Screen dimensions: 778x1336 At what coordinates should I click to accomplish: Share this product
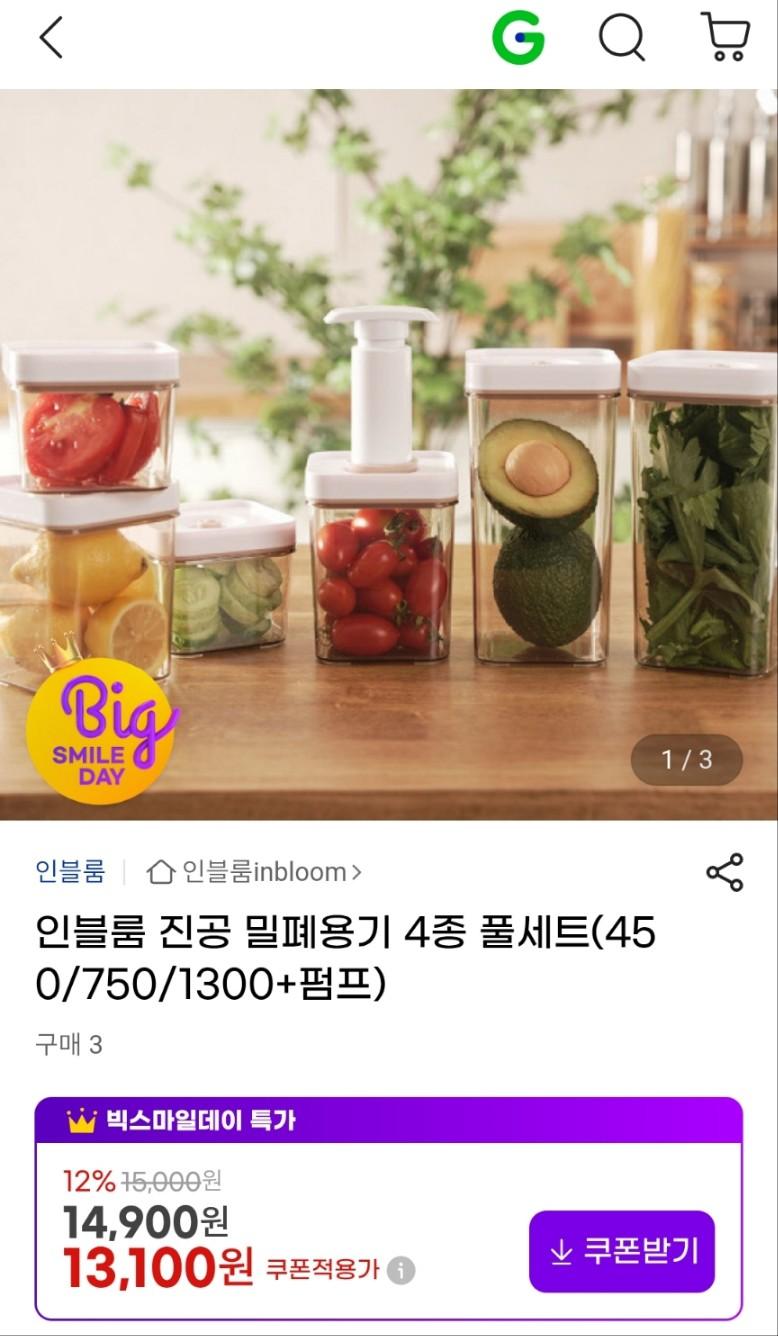[x=724, y=872]
